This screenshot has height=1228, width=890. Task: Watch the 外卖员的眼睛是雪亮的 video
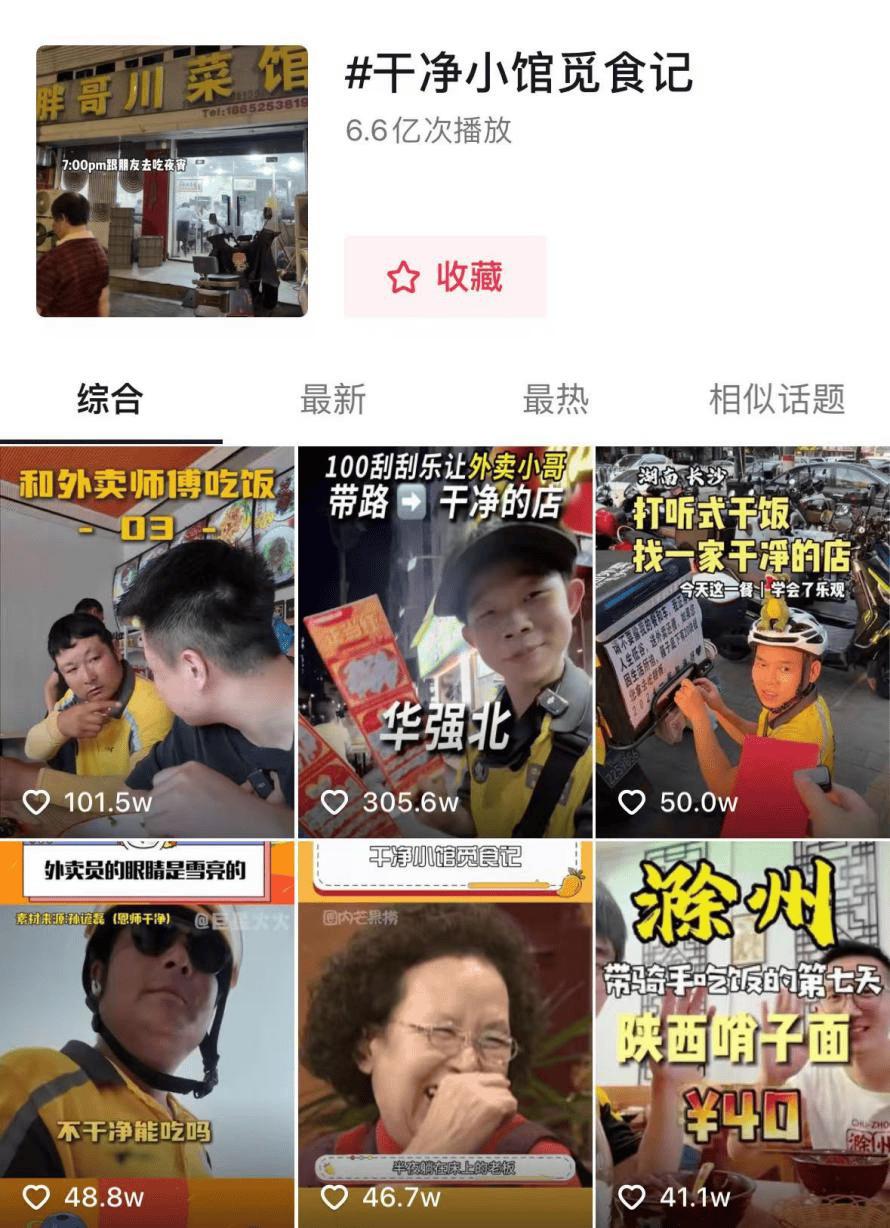point(147,1035)
